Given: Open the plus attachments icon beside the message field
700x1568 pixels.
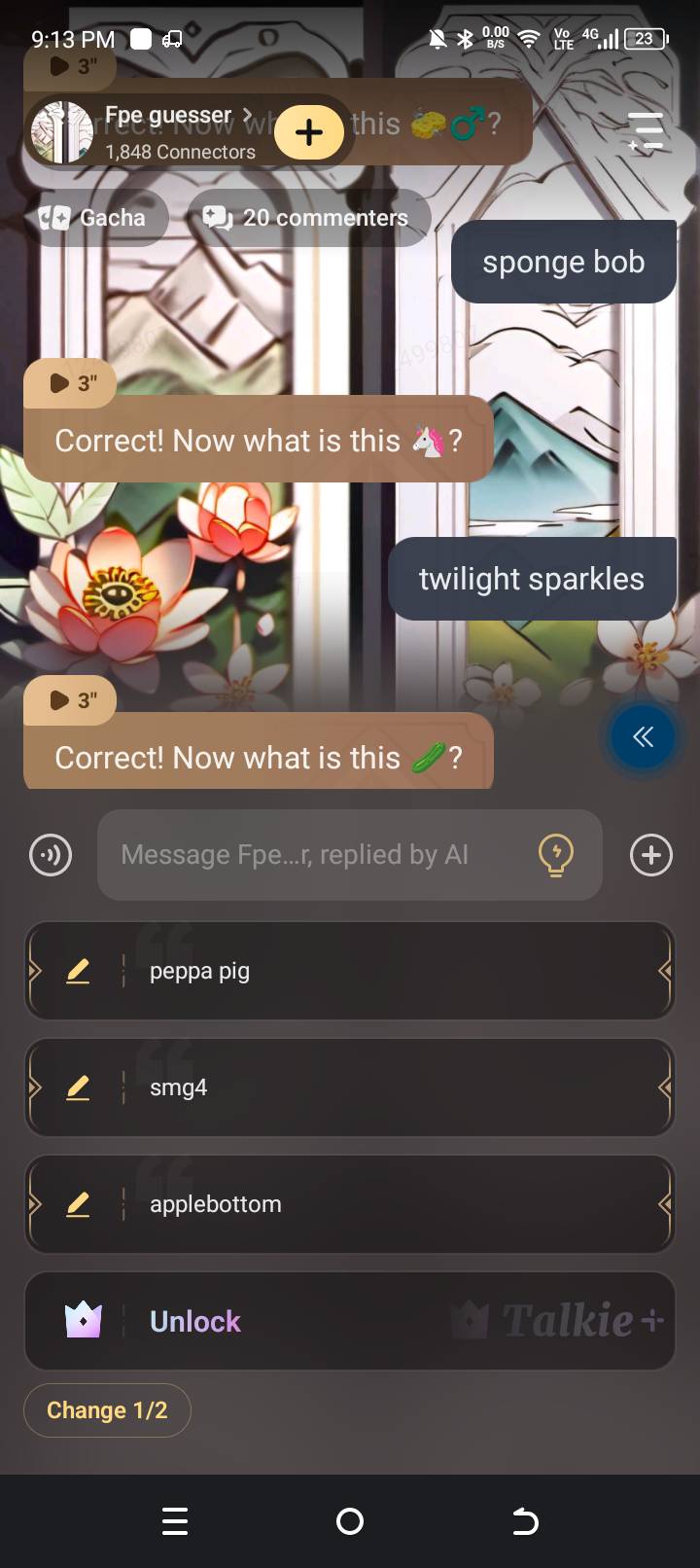Looking at the screenshot, I should click(x=650, y=856).
